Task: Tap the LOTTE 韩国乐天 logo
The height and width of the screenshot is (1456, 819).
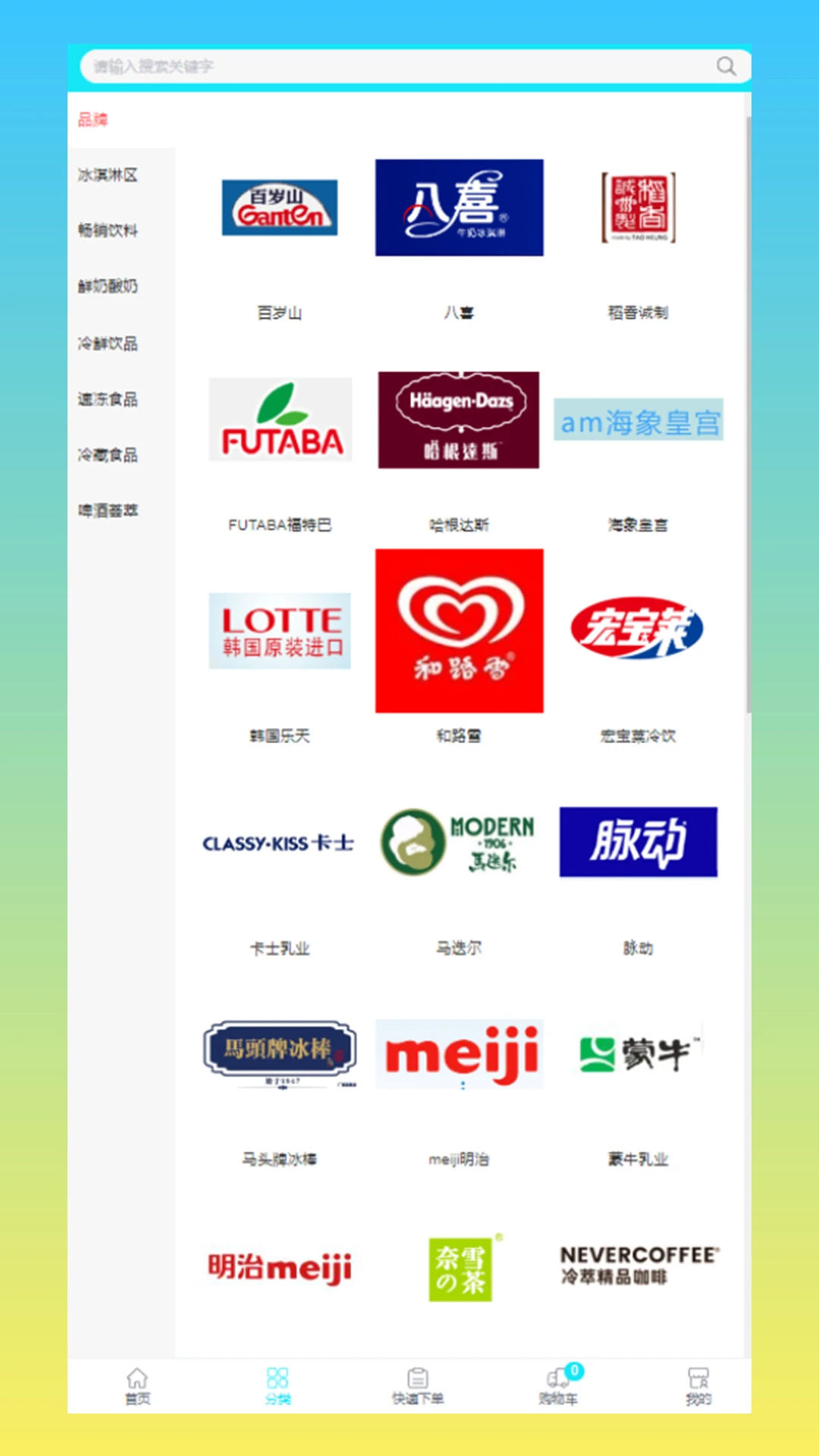Action: coord(279,631)
